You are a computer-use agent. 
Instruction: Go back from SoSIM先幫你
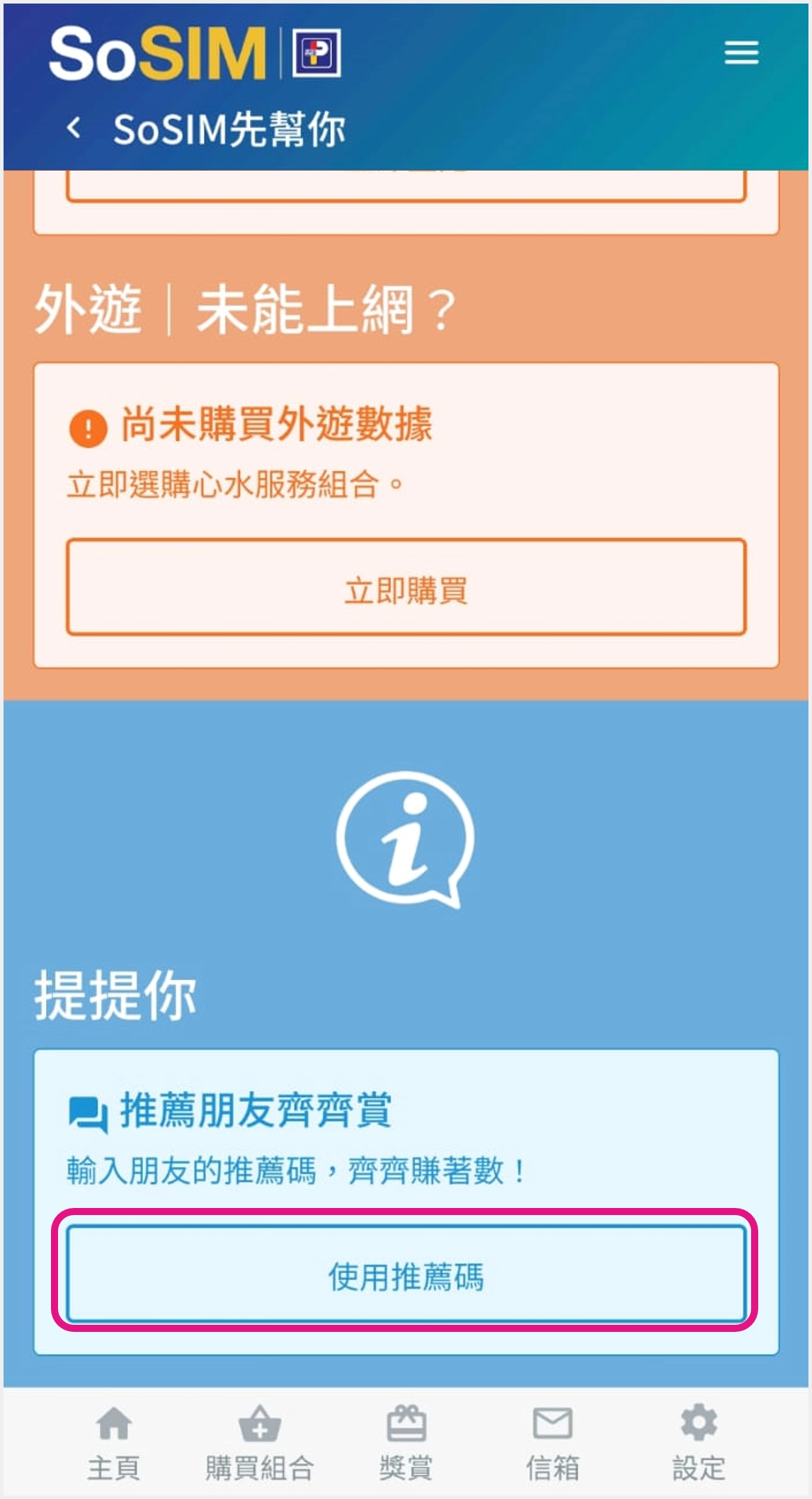pos(73,128)
